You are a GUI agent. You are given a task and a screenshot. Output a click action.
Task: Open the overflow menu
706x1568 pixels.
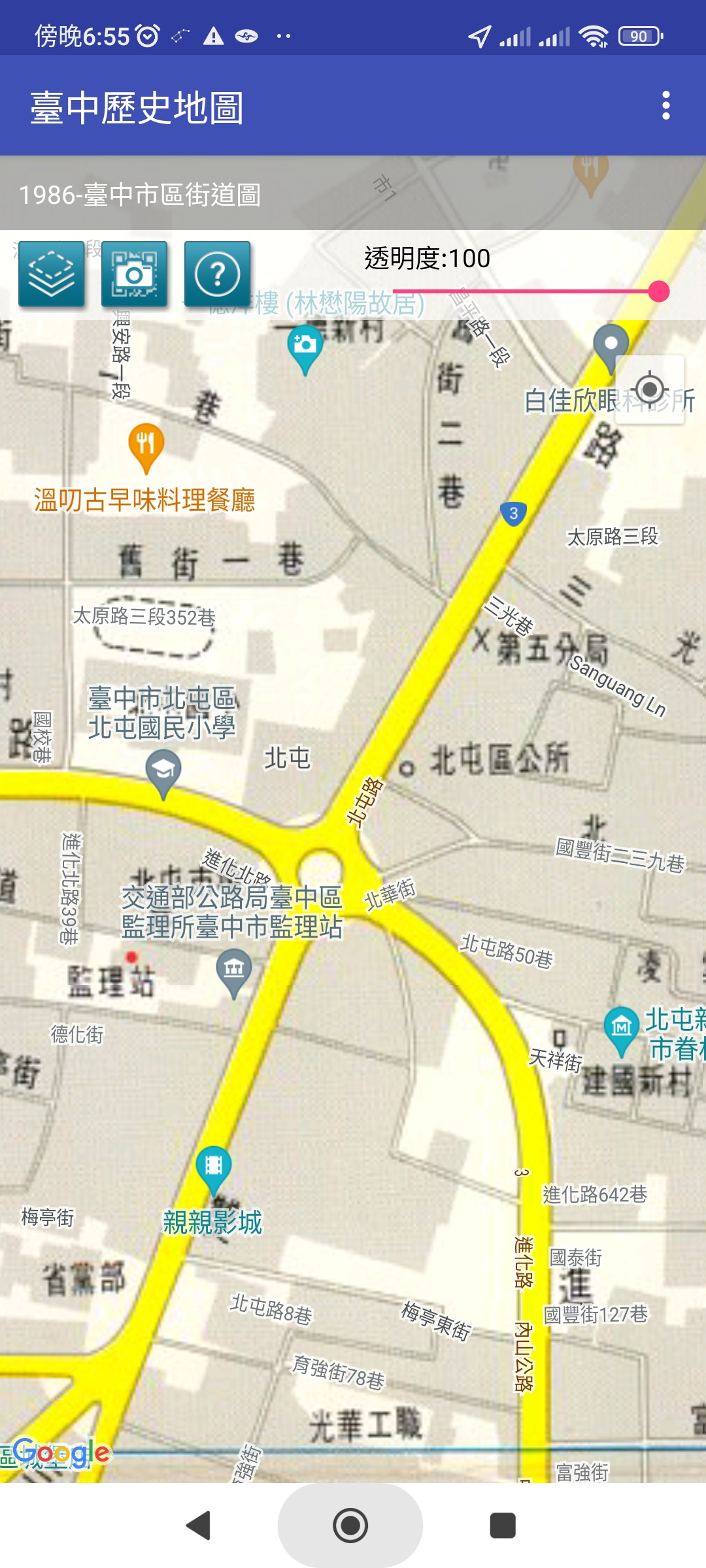point(665,106)
